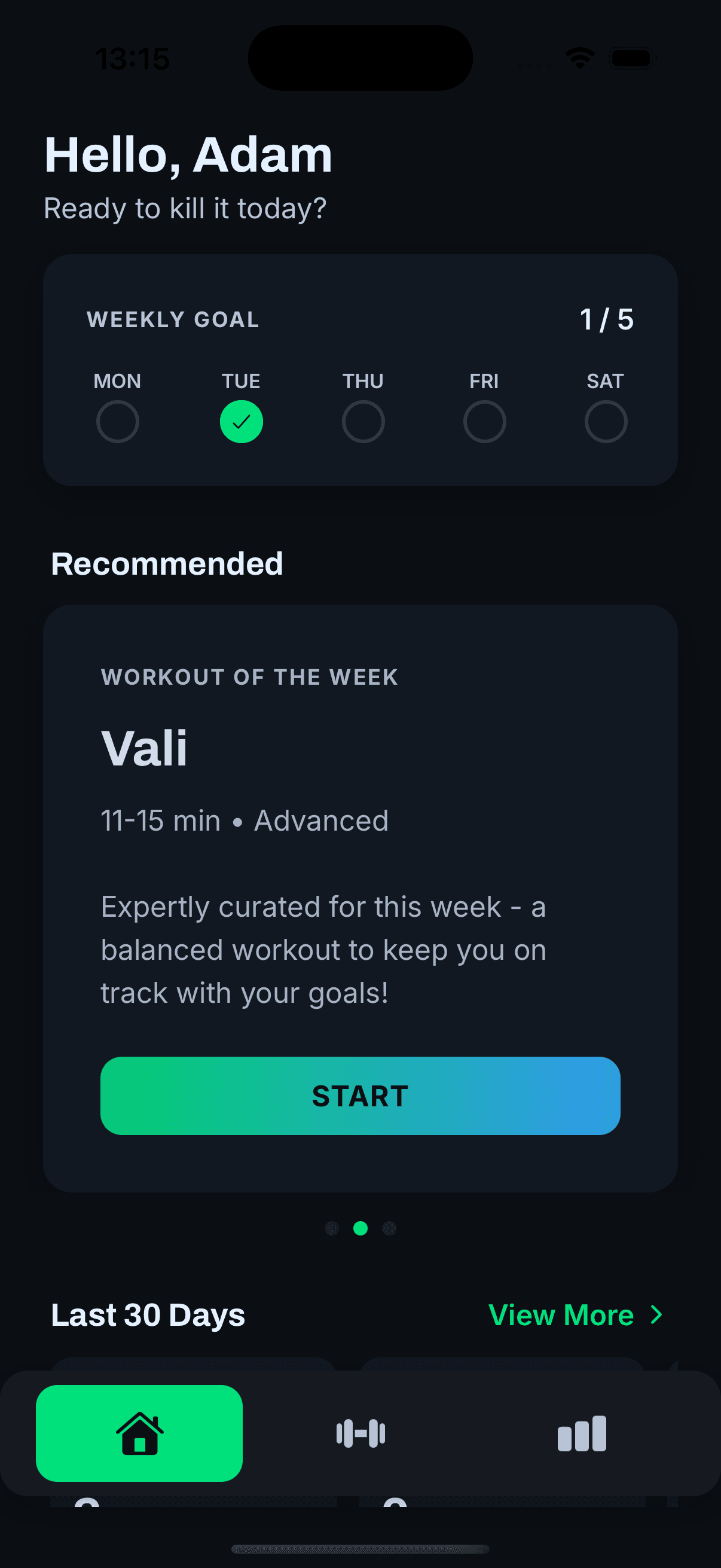Start the Vali workout
Screen dimensions: 721x1568
[360, 1096]
